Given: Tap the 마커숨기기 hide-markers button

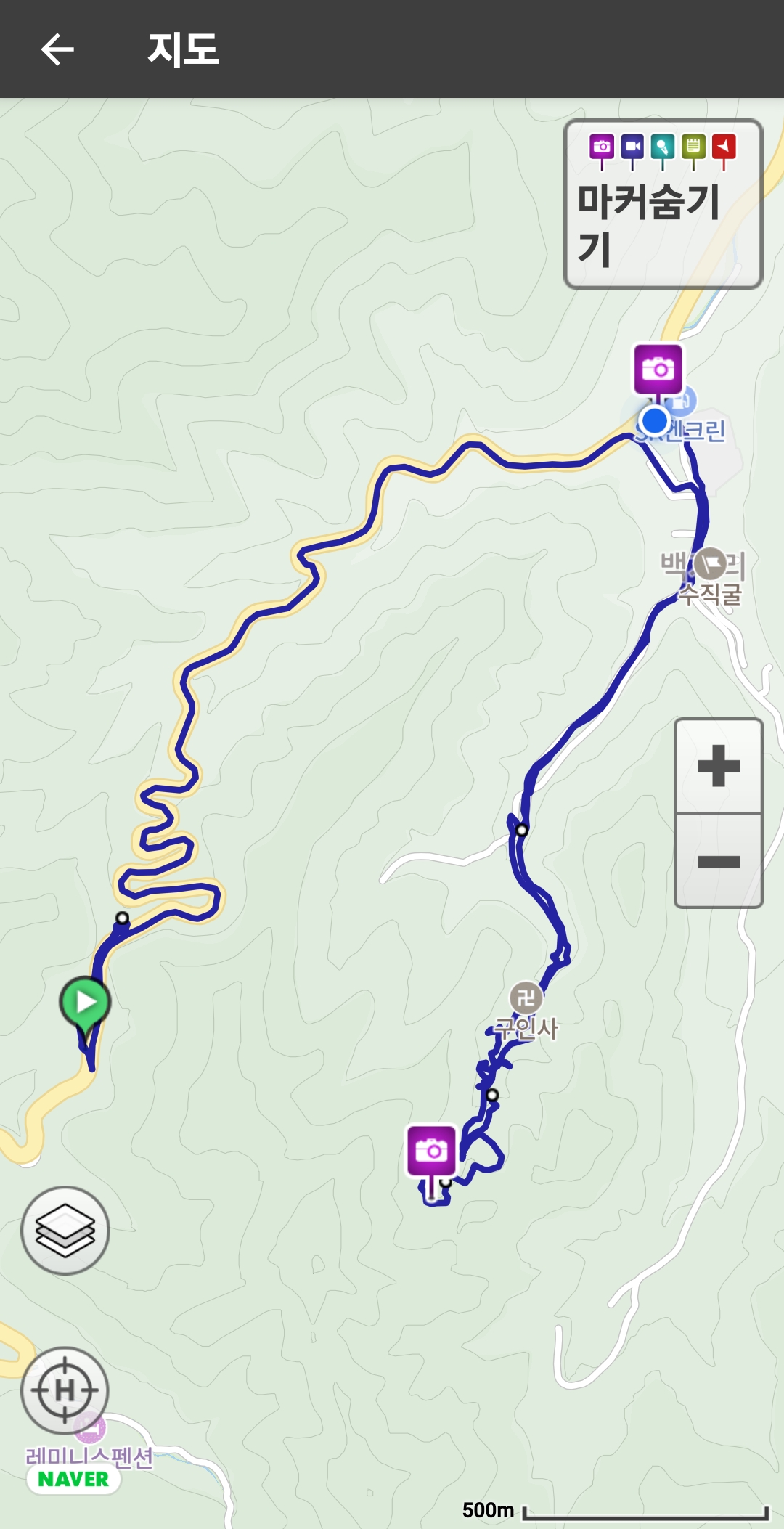Looking at the screenshot, I should tap(663, 204).
